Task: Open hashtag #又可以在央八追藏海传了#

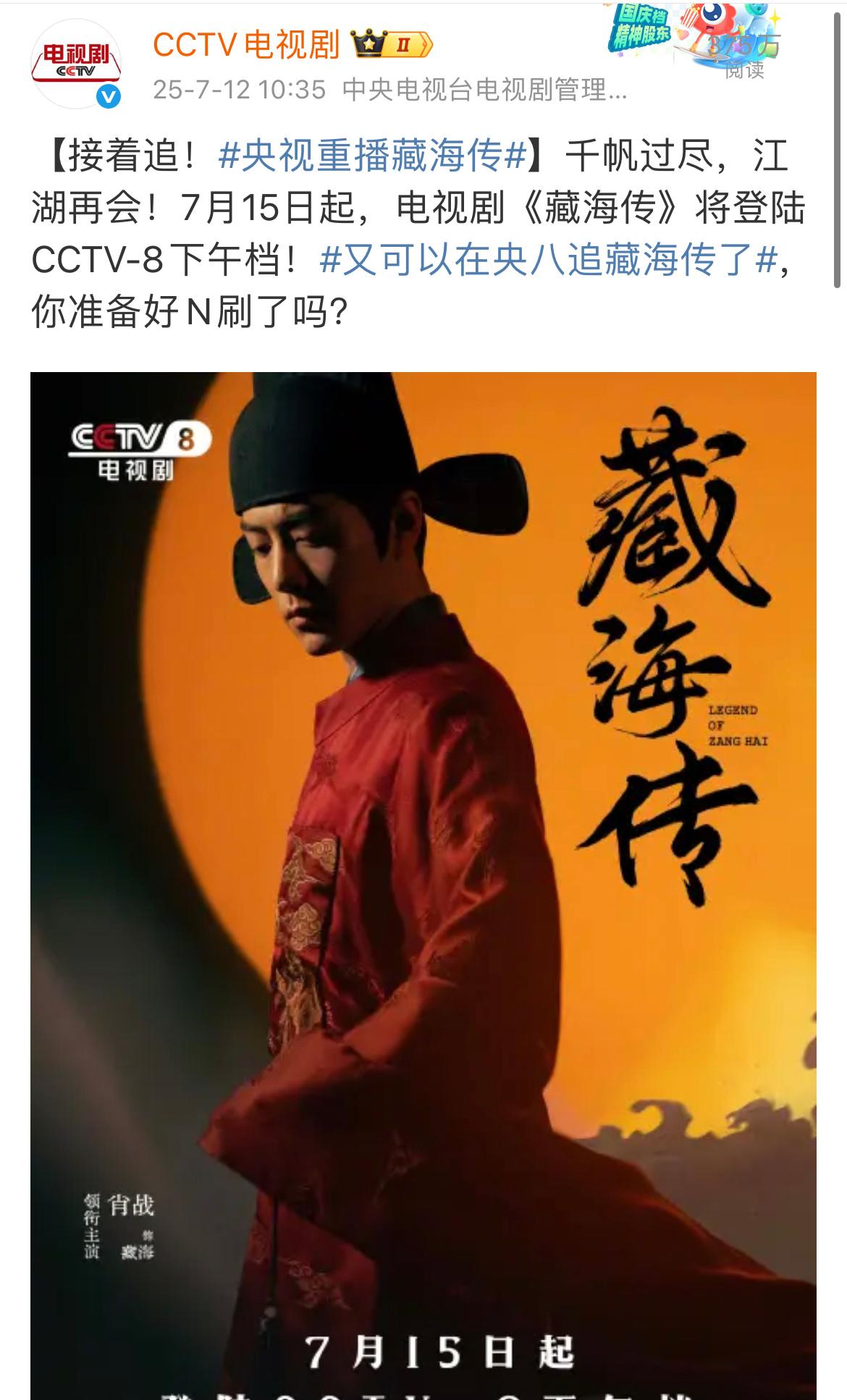Action: 548,260
